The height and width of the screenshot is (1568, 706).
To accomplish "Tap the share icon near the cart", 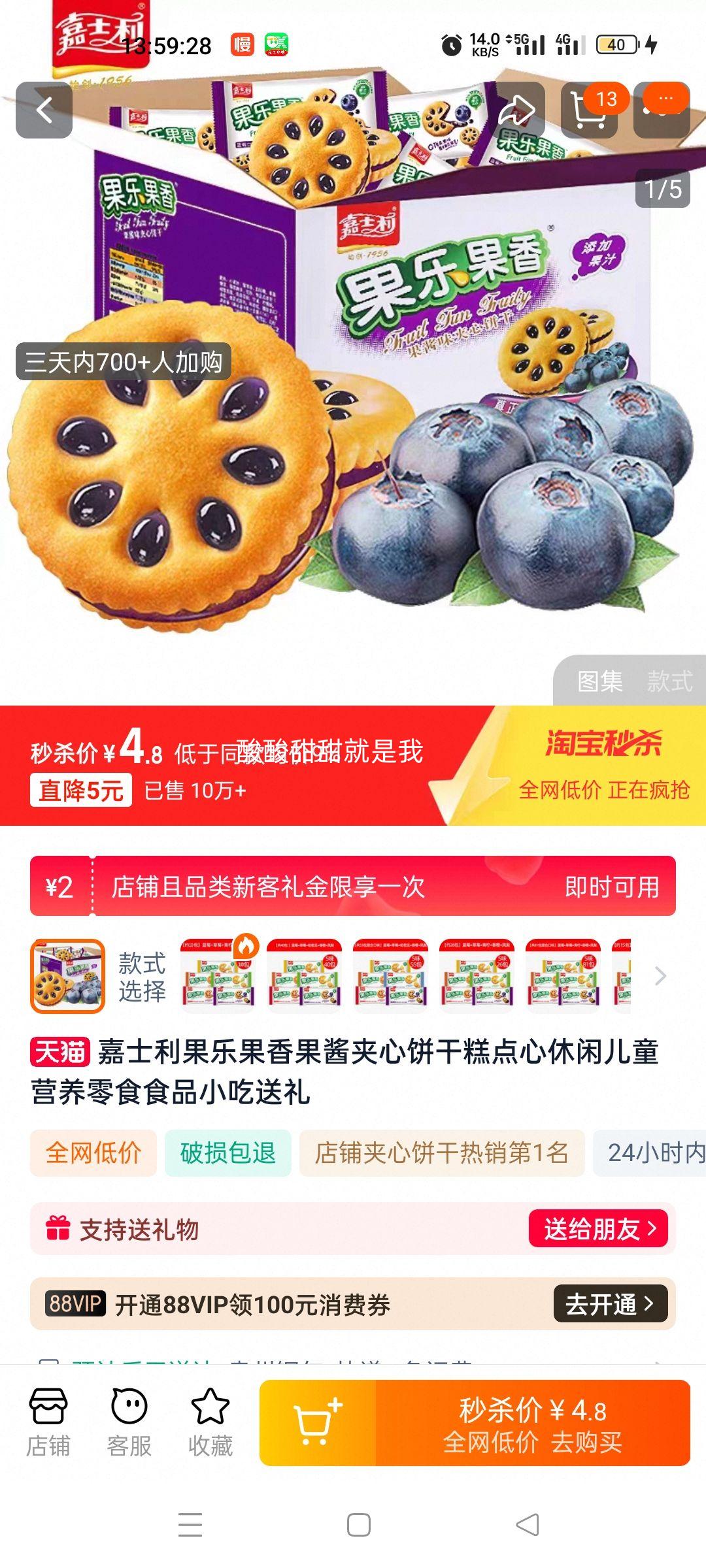I will tap(516, 110).
